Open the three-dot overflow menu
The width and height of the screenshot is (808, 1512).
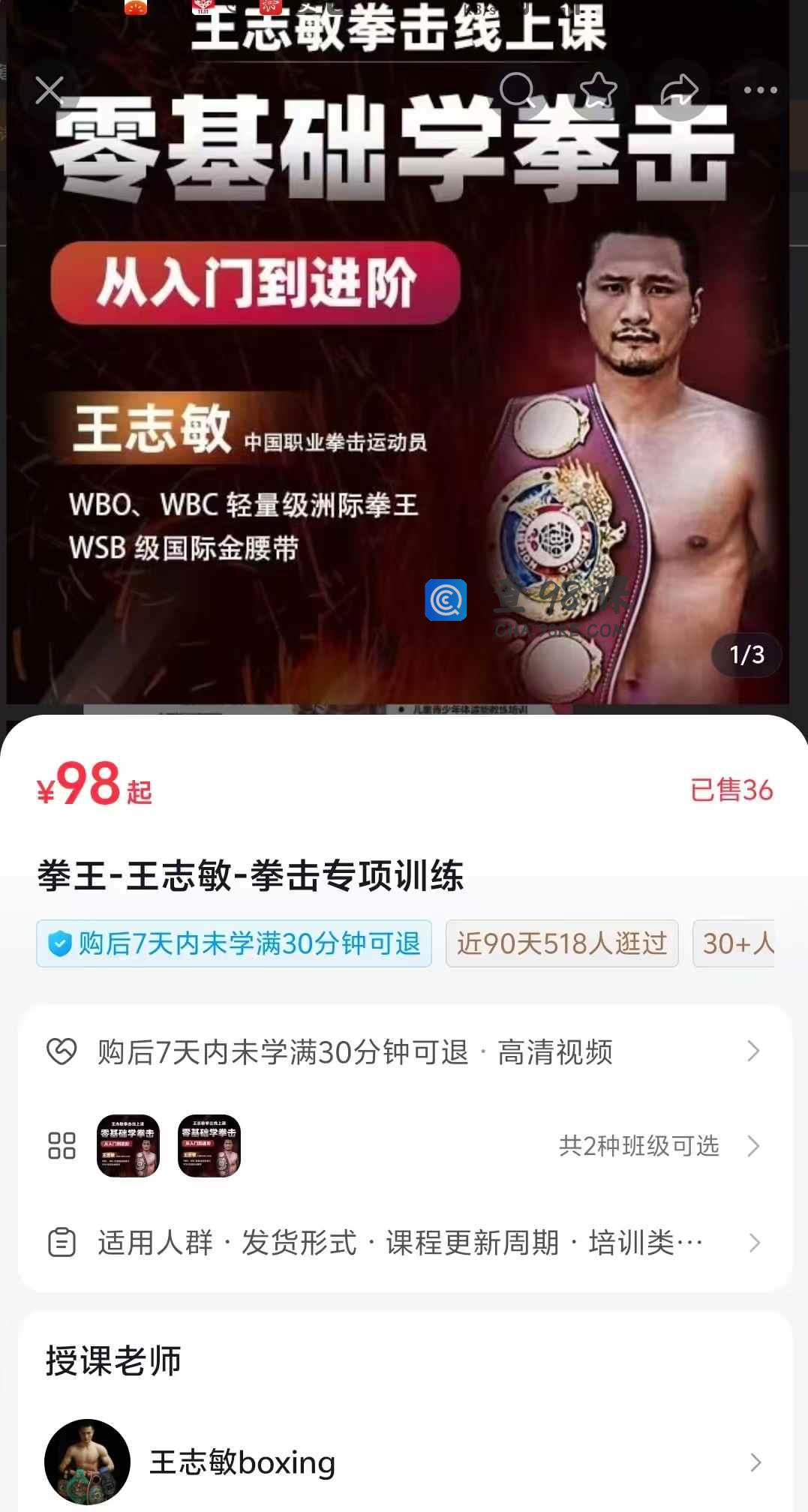tap(760, 91)
